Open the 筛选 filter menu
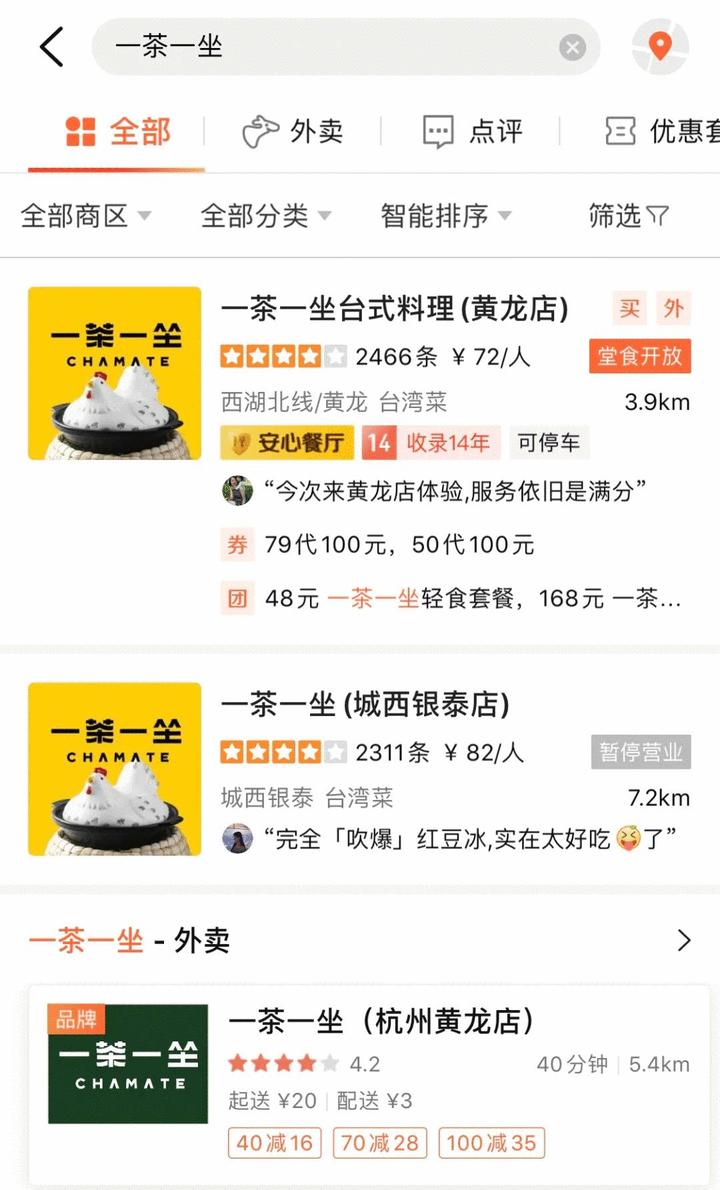The height and width of the screenshot is (1190, 720). pyautogui.click(x=627, y=217)
